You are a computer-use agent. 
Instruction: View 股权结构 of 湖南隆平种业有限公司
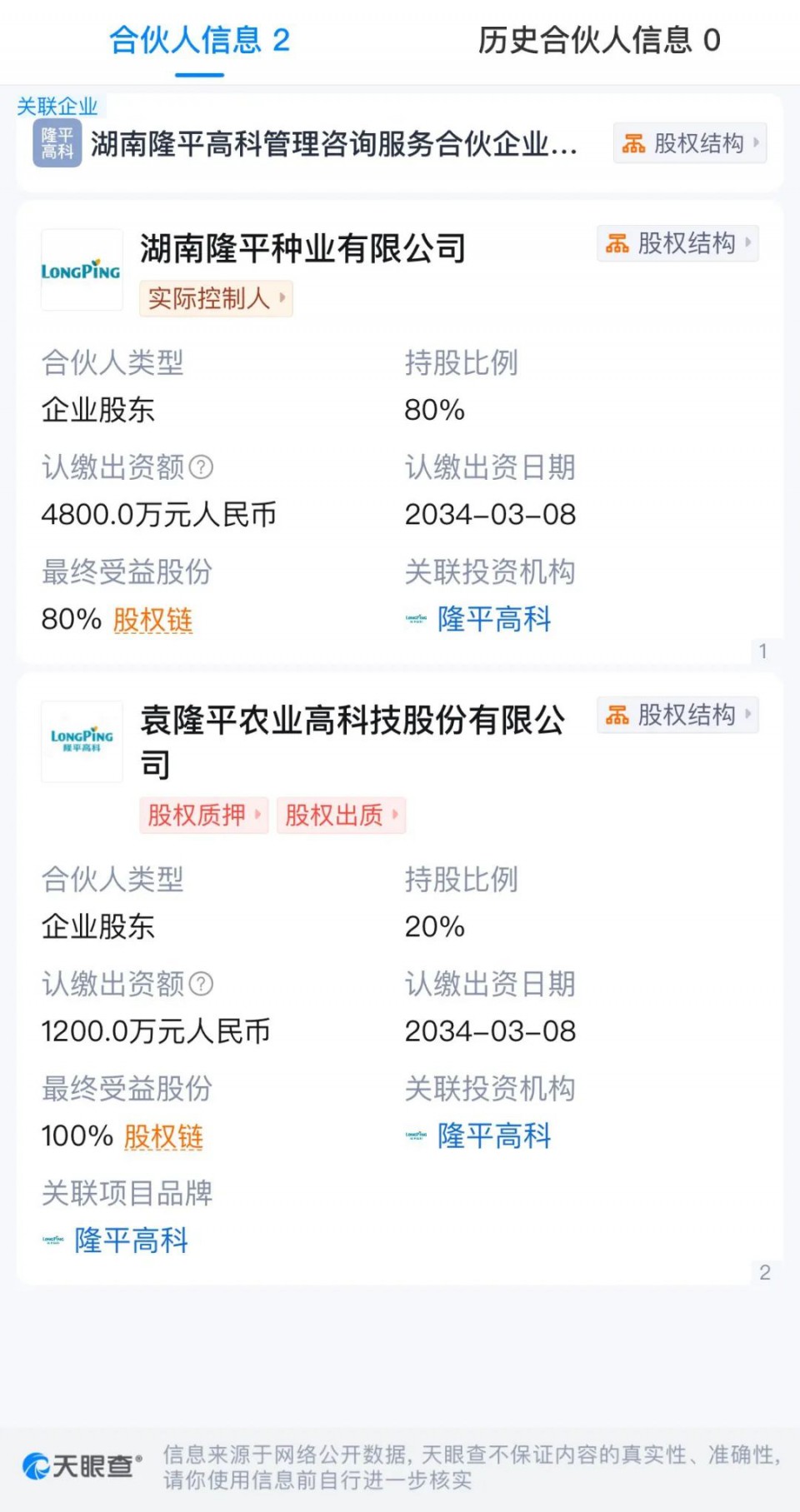[x=677, y=243]
